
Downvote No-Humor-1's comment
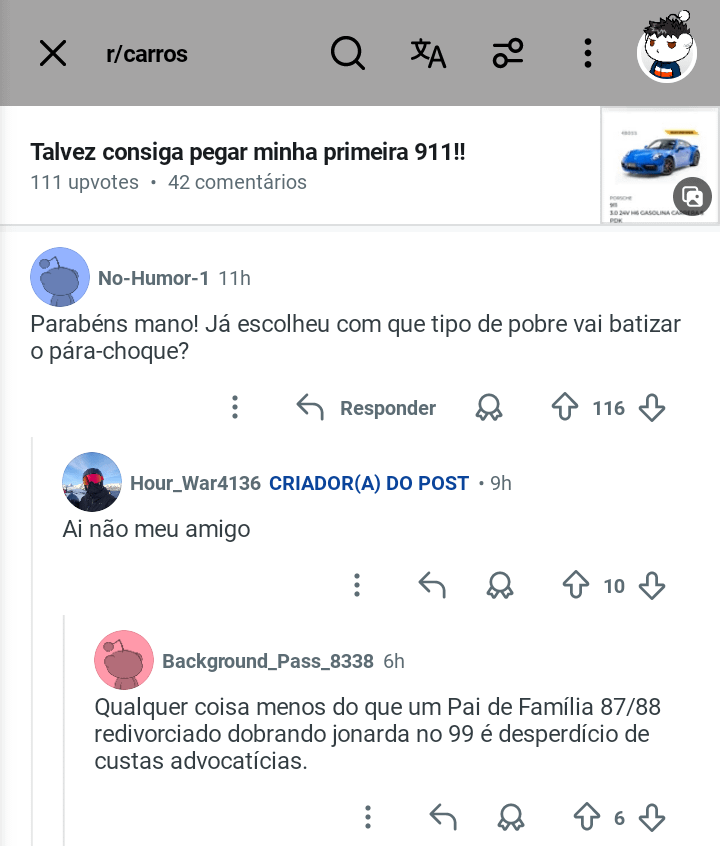tap(652, 407)
